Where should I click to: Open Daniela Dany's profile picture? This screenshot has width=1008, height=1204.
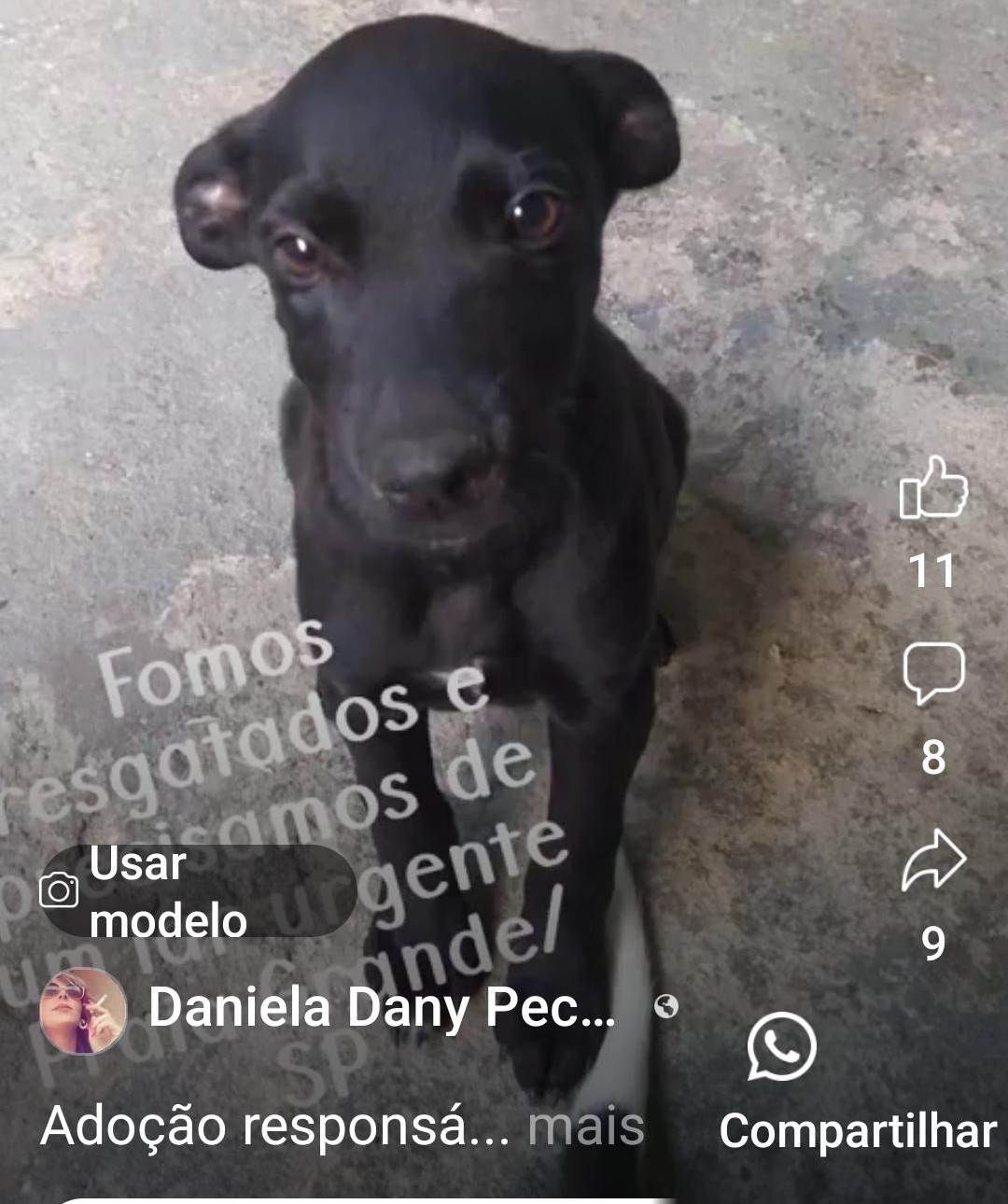[83, 1011]
